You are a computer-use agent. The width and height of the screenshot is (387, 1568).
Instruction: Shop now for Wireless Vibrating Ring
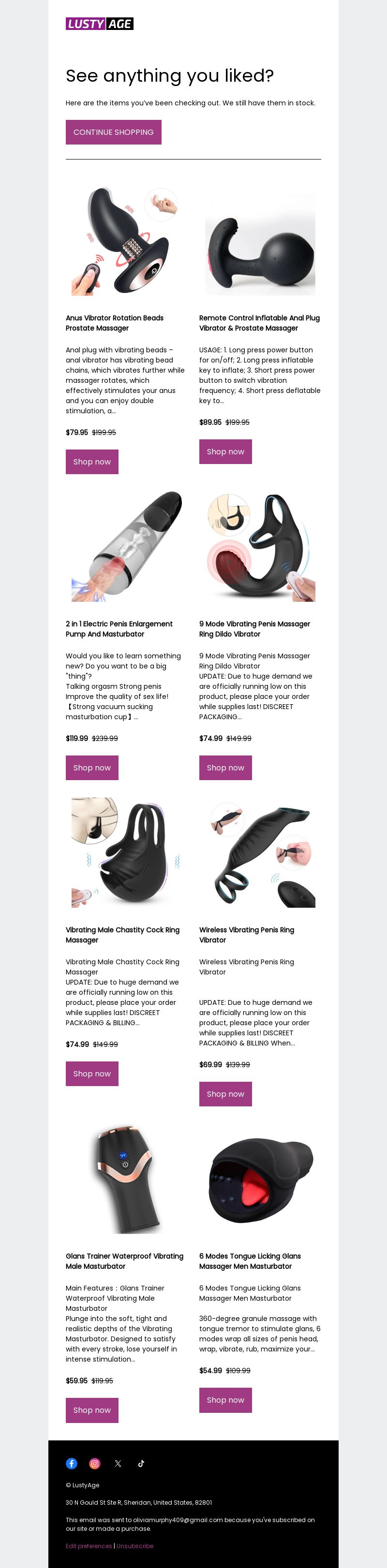(x=225, y=1093)
